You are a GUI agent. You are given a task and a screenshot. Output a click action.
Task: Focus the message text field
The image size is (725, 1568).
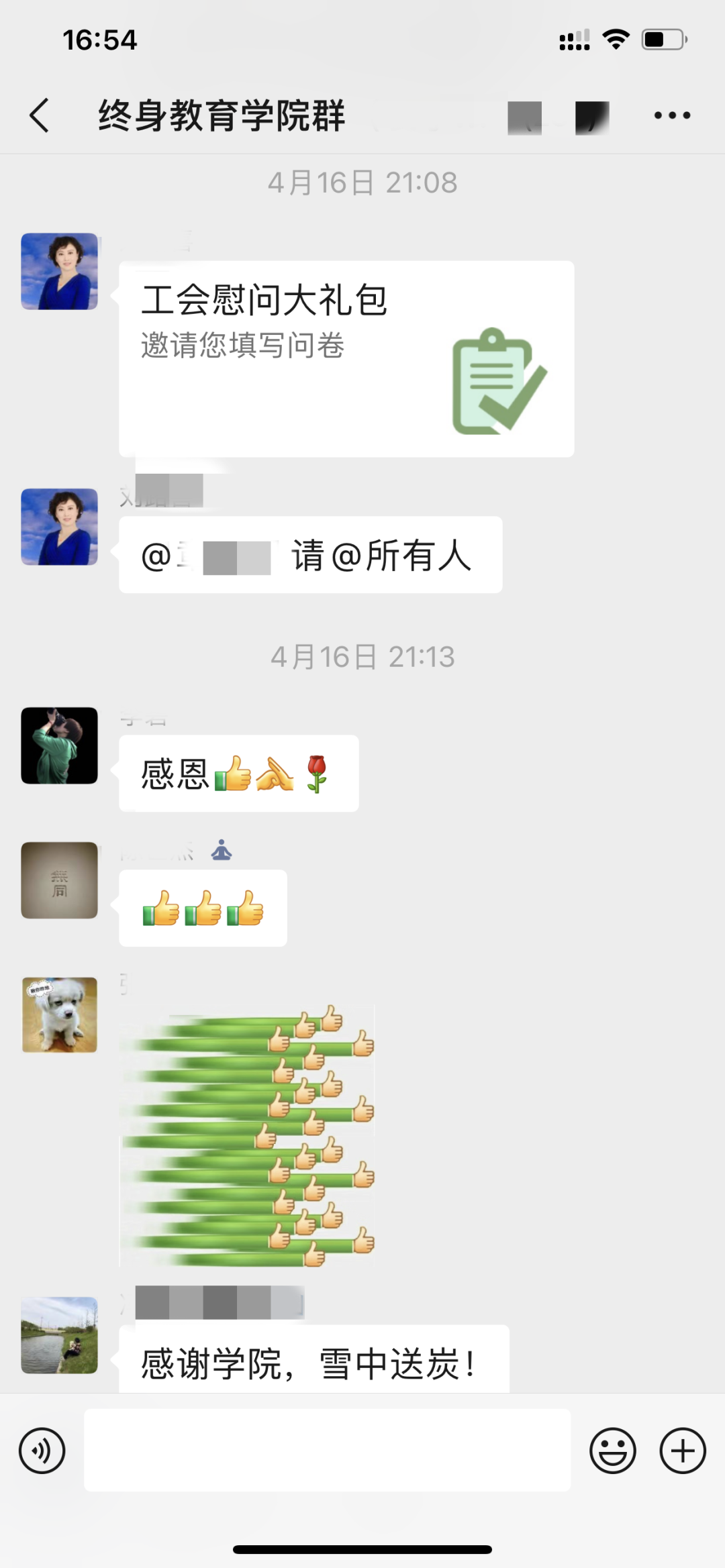pyautogui.click(x=327, y=1451)
